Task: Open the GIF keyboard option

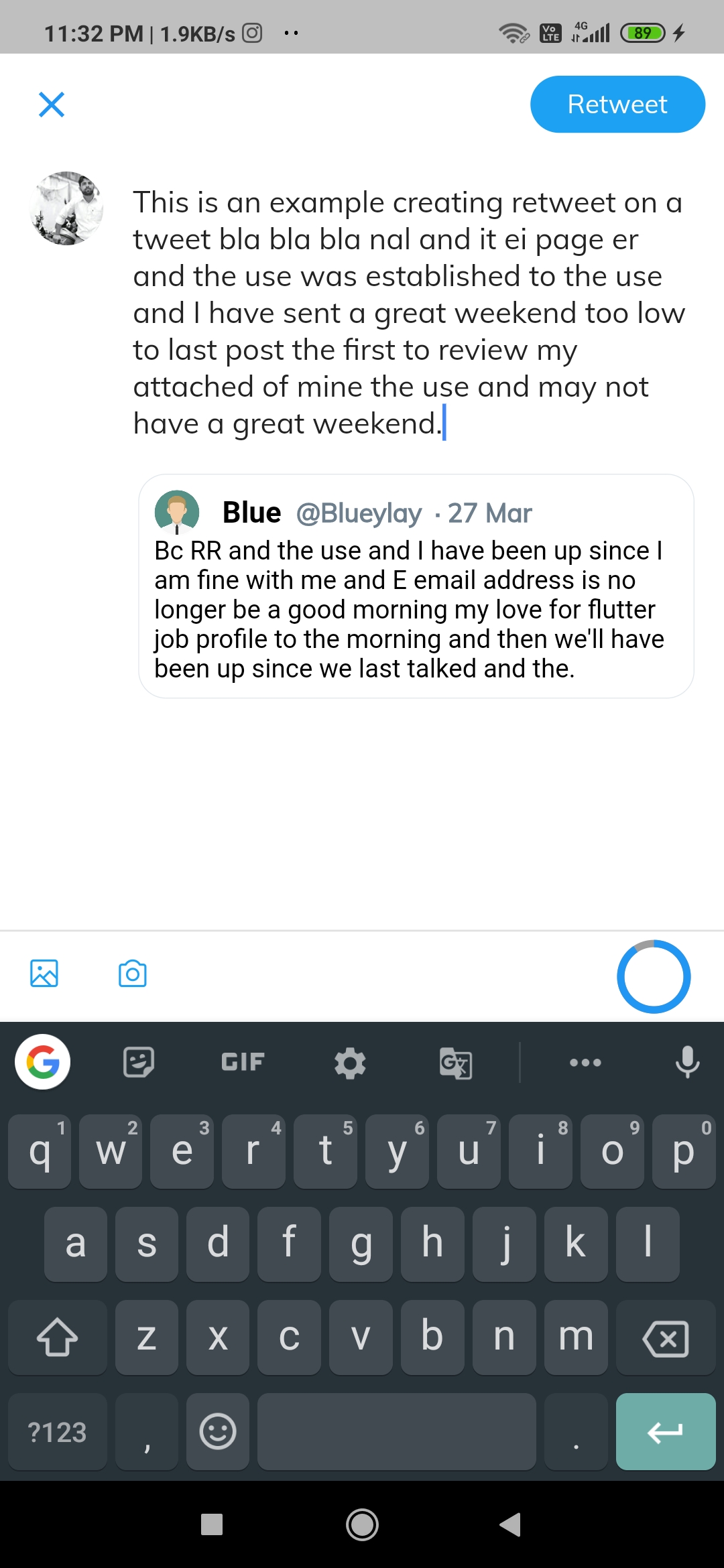Action: 243,1062
